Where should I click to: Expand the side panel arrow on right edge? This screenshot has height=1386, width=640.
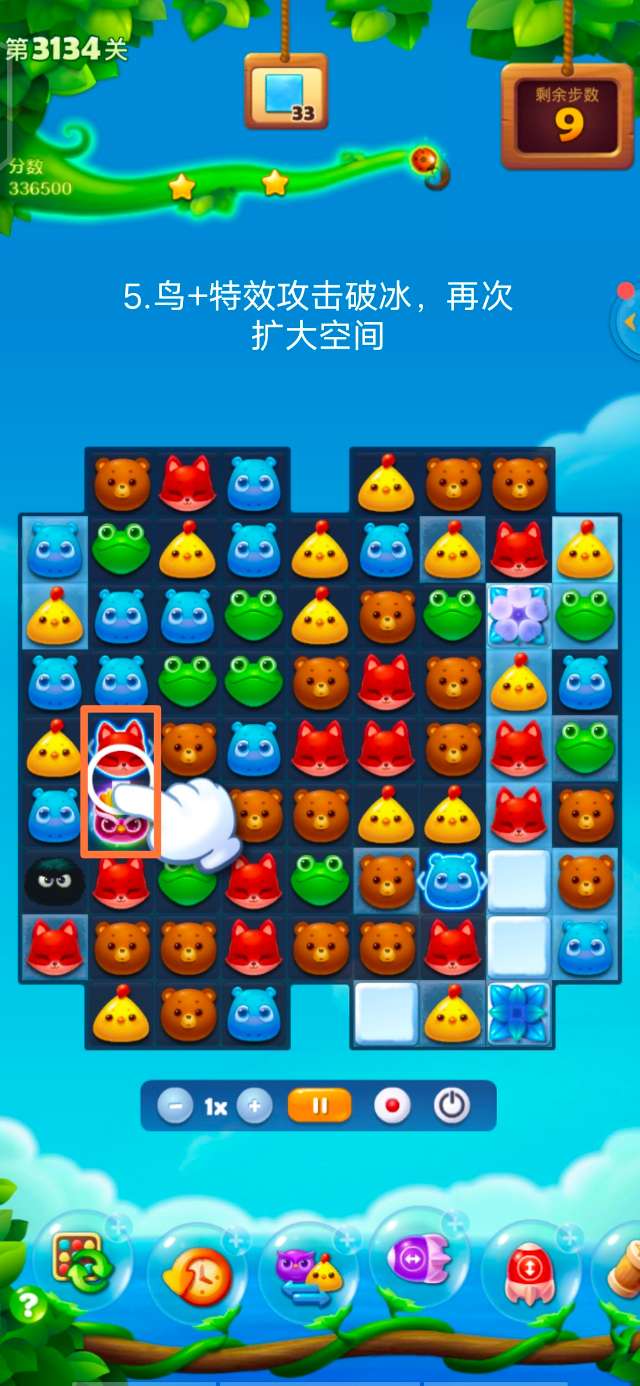629,322
